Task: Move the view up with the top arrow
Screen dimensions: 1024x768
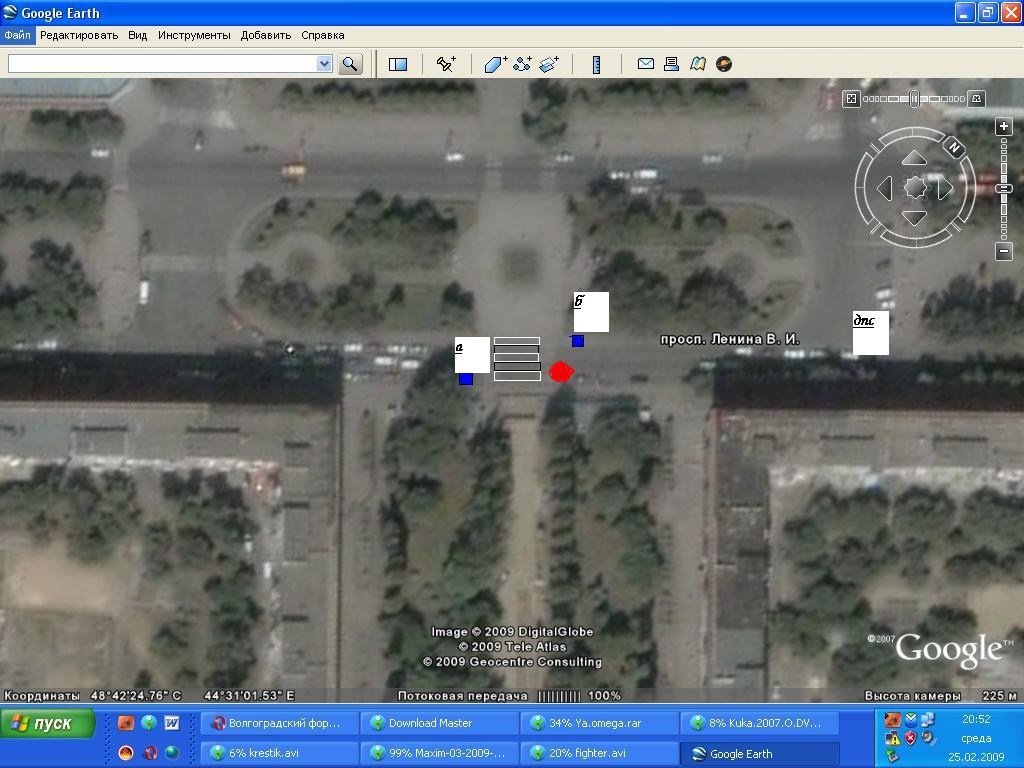Action: coord(915,158)
